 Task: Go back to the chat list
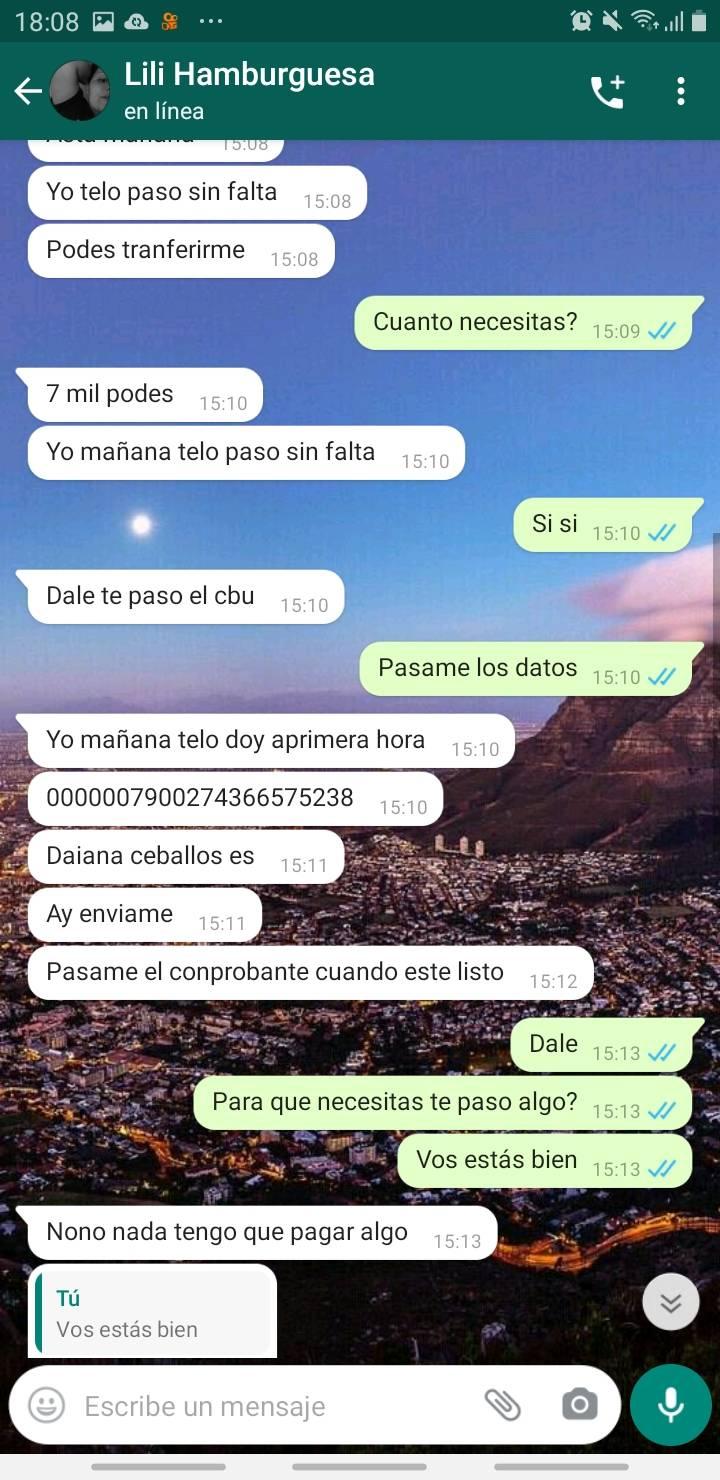(x=27, y=92)
